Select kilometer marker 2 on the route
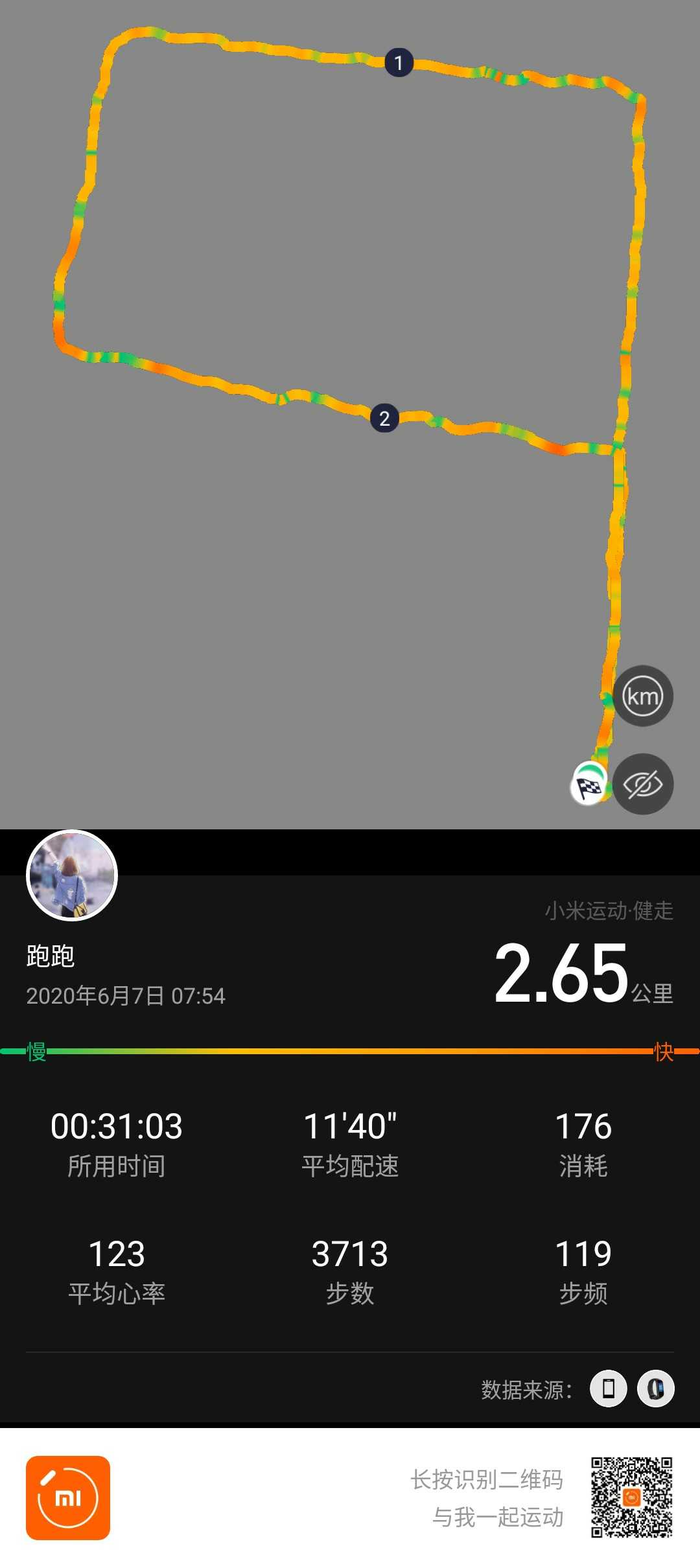Screen dimensions: 700x1568 coord(385,418)
